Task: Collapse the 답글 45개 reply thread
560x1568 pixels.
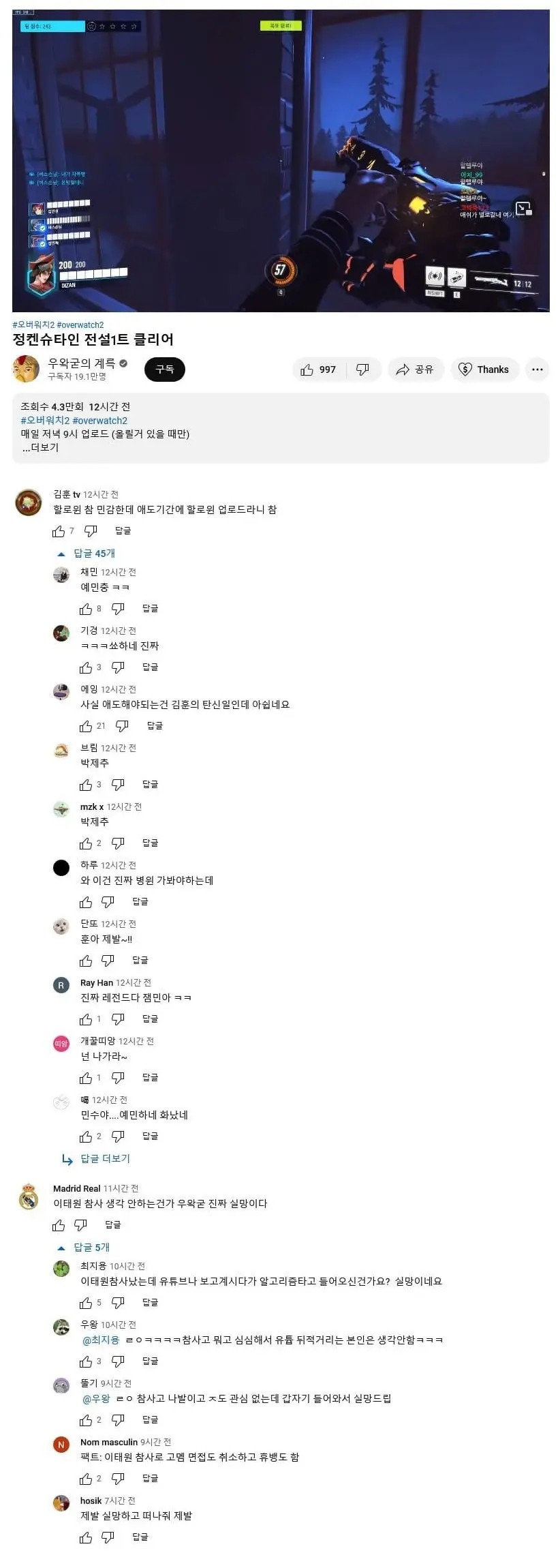Action: point(87,553)
